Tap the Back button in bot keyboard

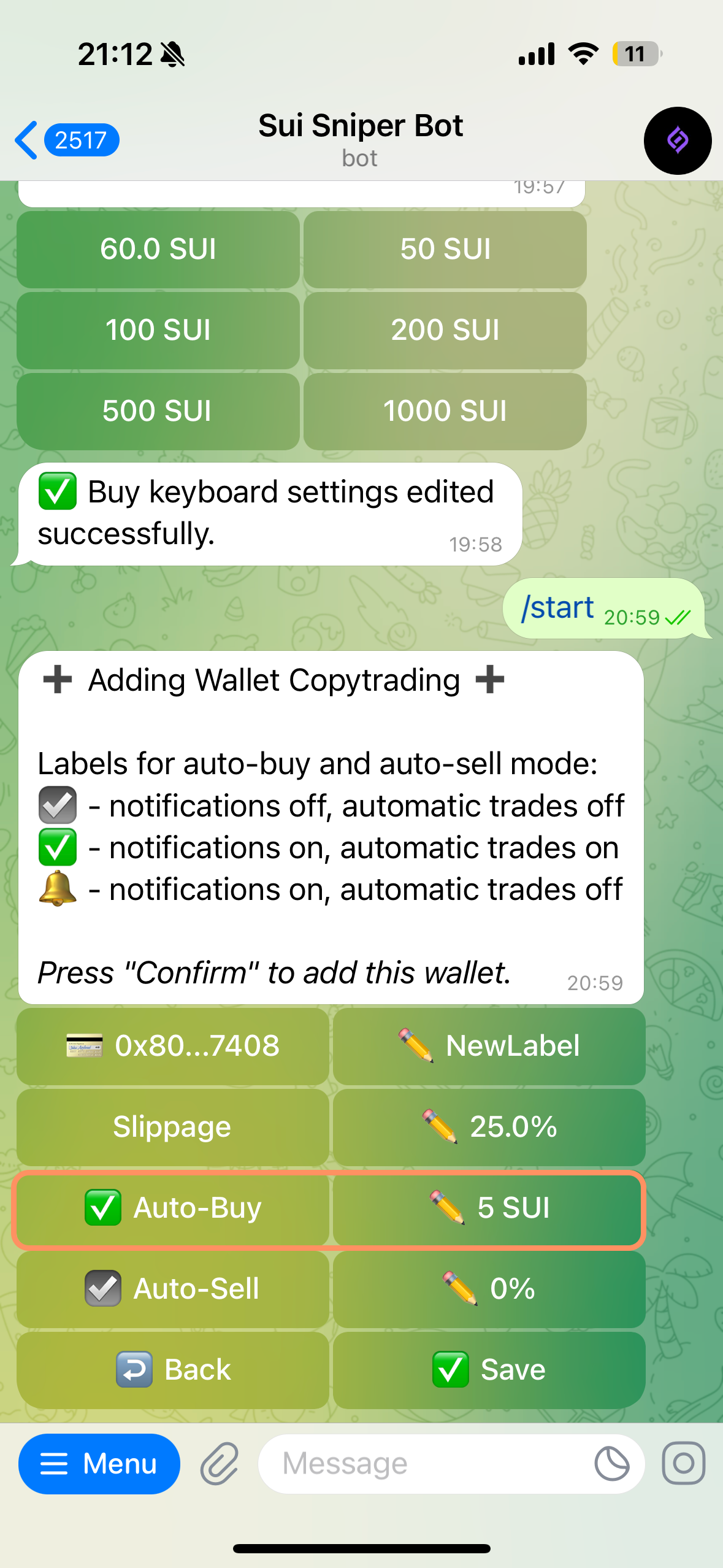[173, 1370]
